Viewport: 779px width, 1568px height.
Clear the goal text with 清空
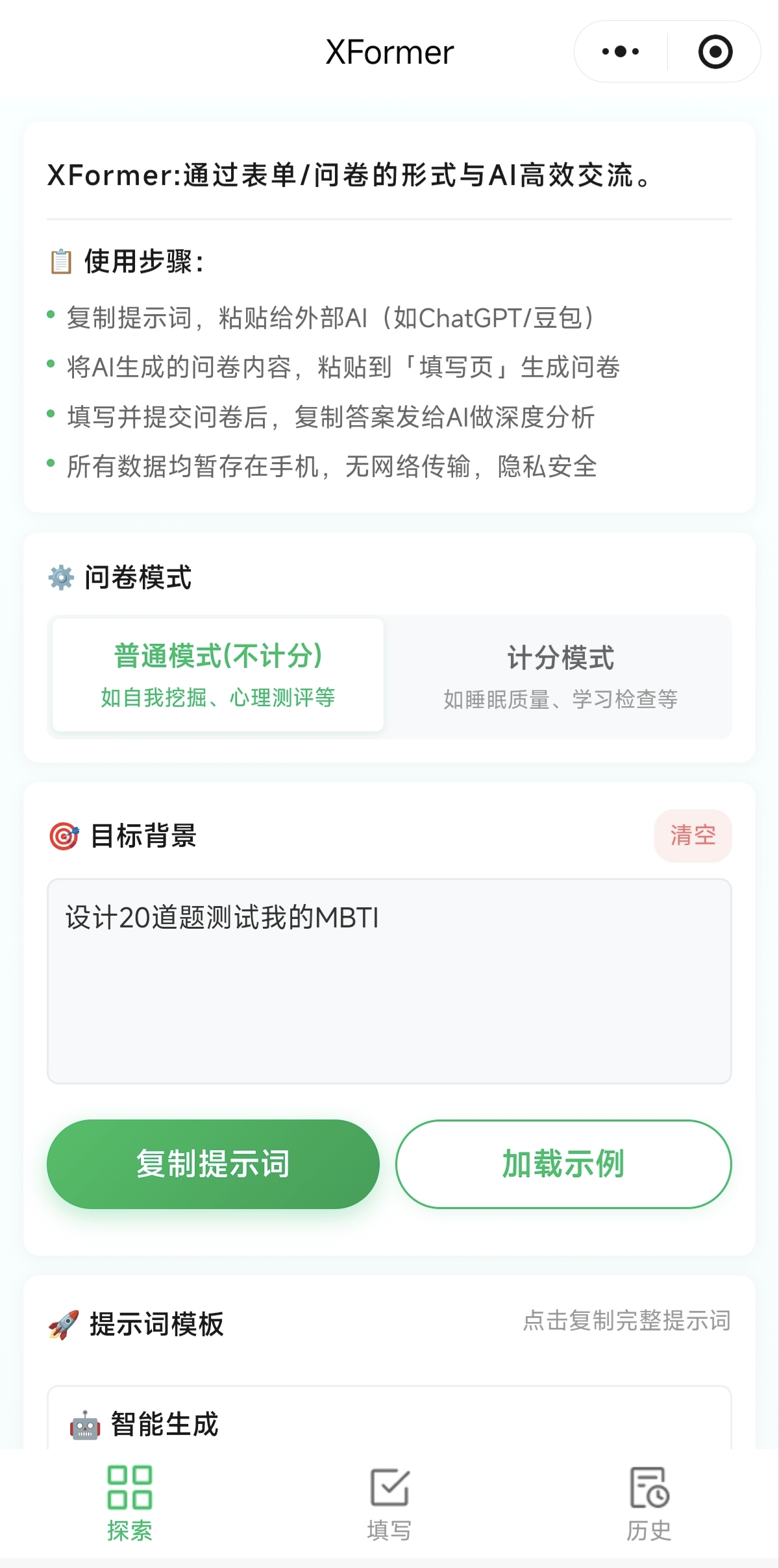tap(693, 836)
